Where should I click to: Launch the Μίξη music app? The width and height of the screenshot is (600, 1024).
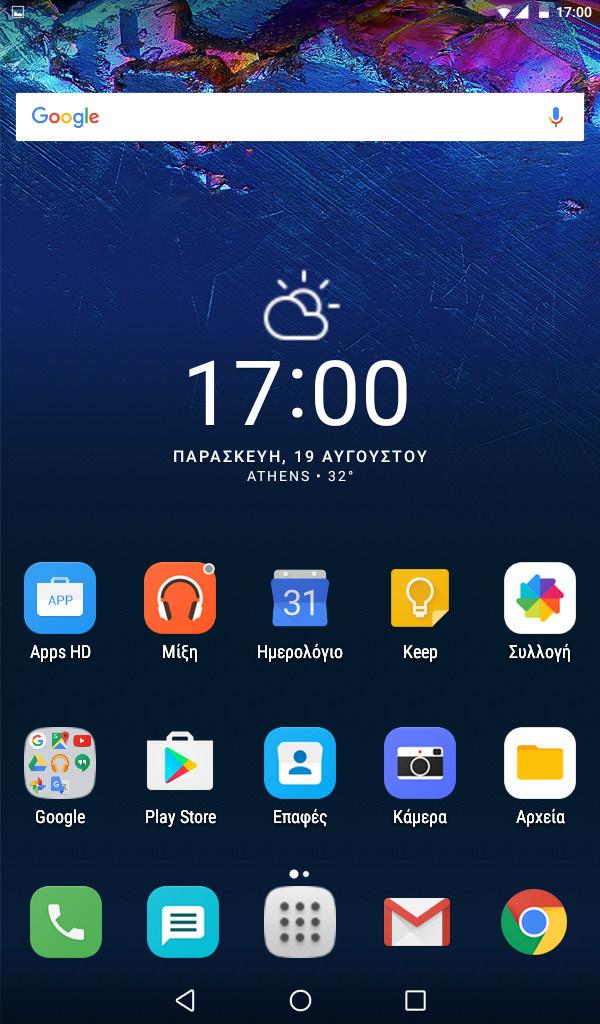(x=180, y=599)
